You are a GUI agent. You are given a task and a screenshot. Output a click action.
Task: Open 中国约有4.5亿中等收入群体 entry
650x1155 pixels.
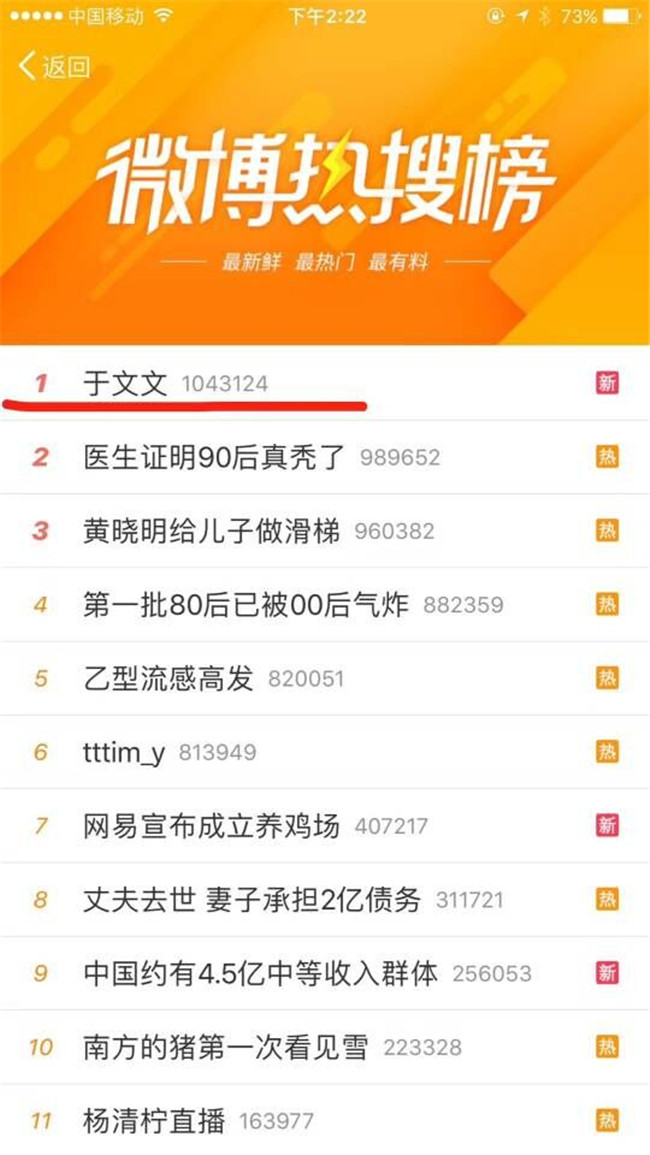pos(260,973)
